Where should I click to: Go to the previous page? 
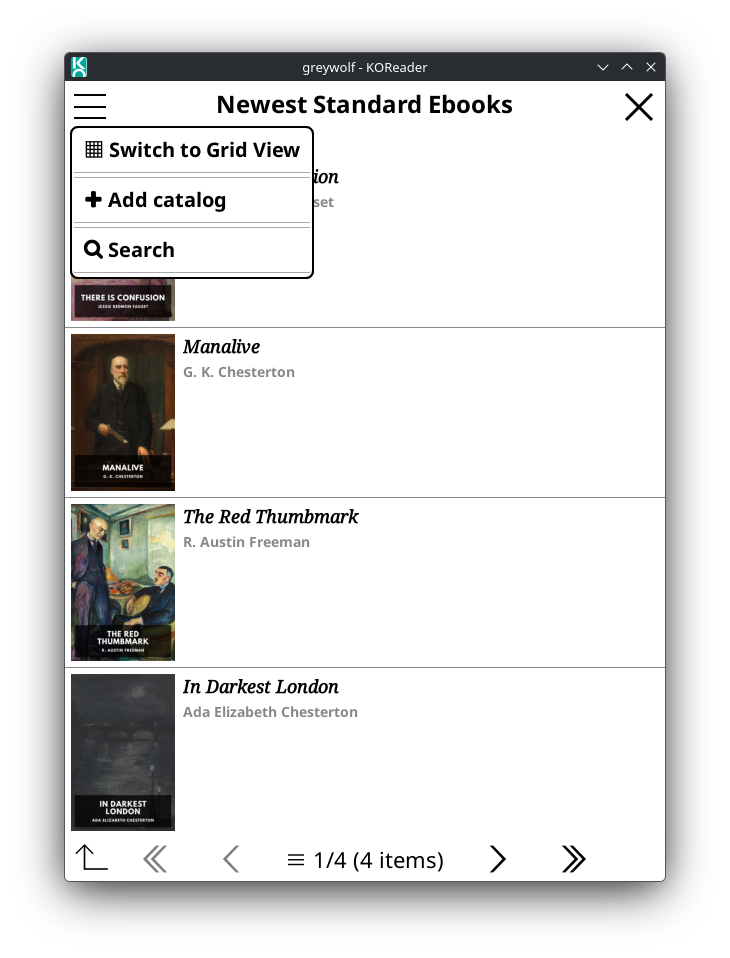[231, 859]
